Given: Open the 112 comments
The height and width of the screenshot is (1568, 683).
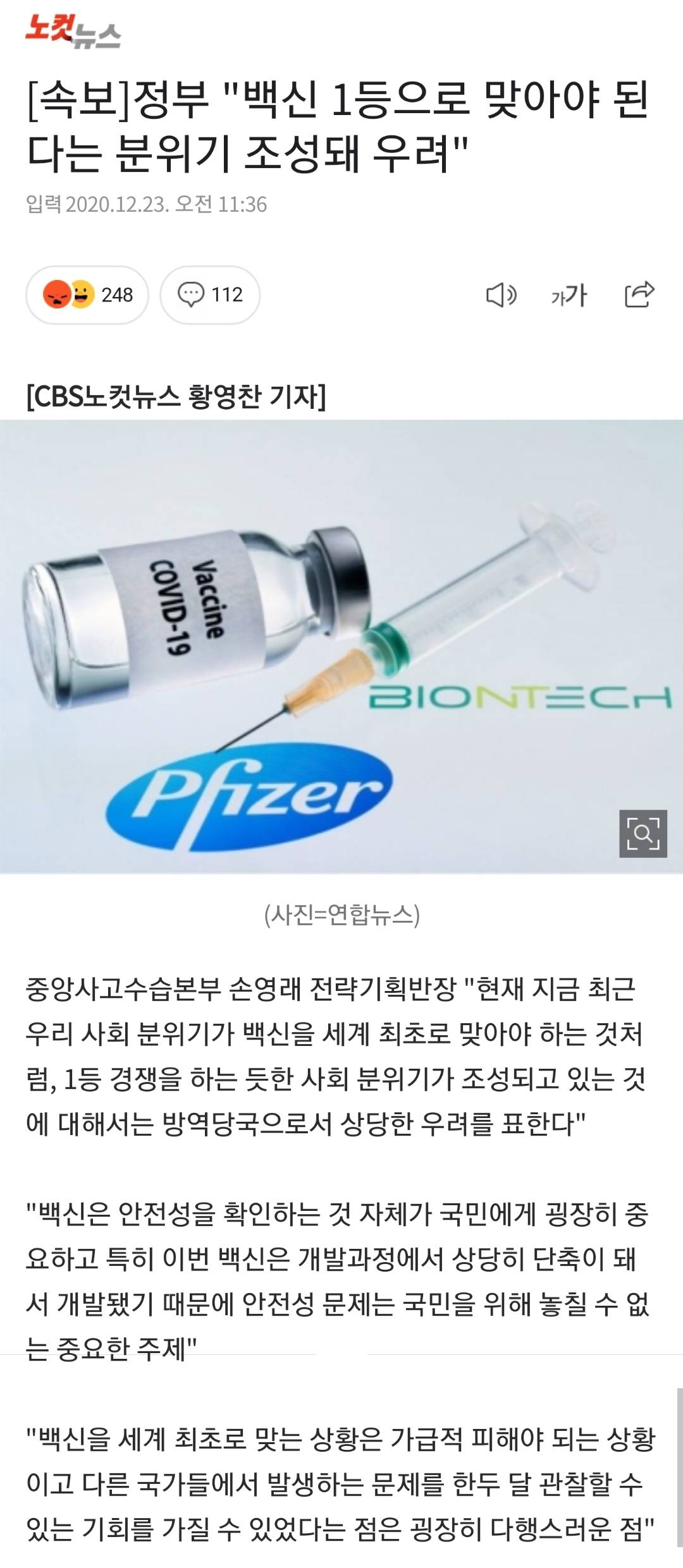Looking at the screenshot, I should (x=210, y=295).
